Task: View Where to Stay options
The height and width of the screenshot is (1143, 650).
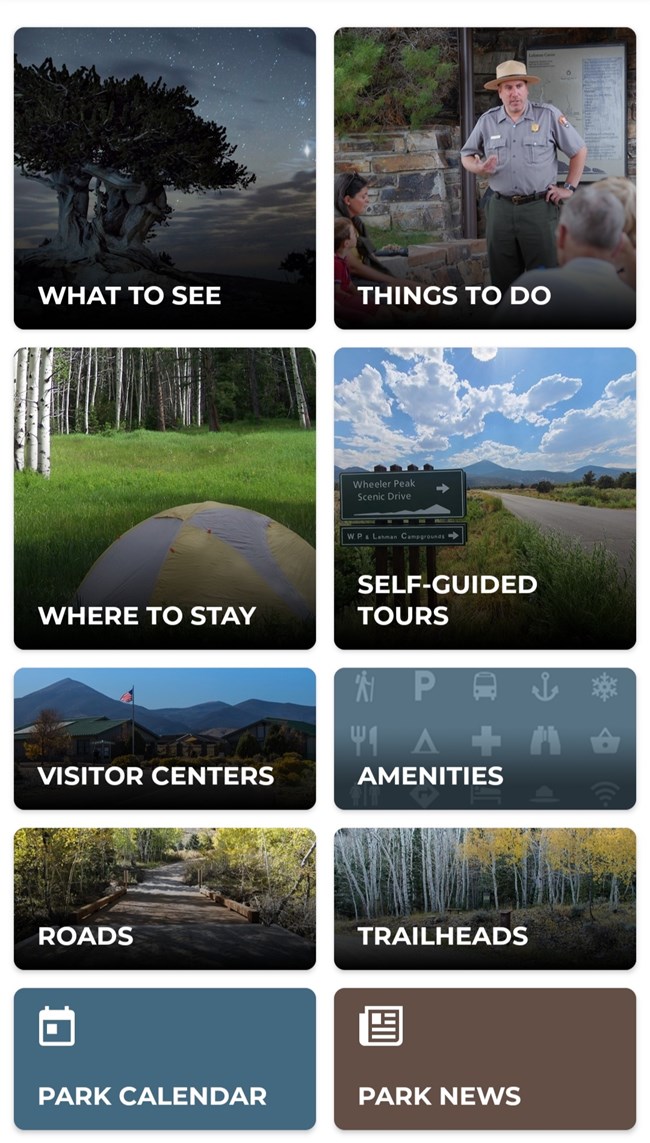Action: click(165, 498)
